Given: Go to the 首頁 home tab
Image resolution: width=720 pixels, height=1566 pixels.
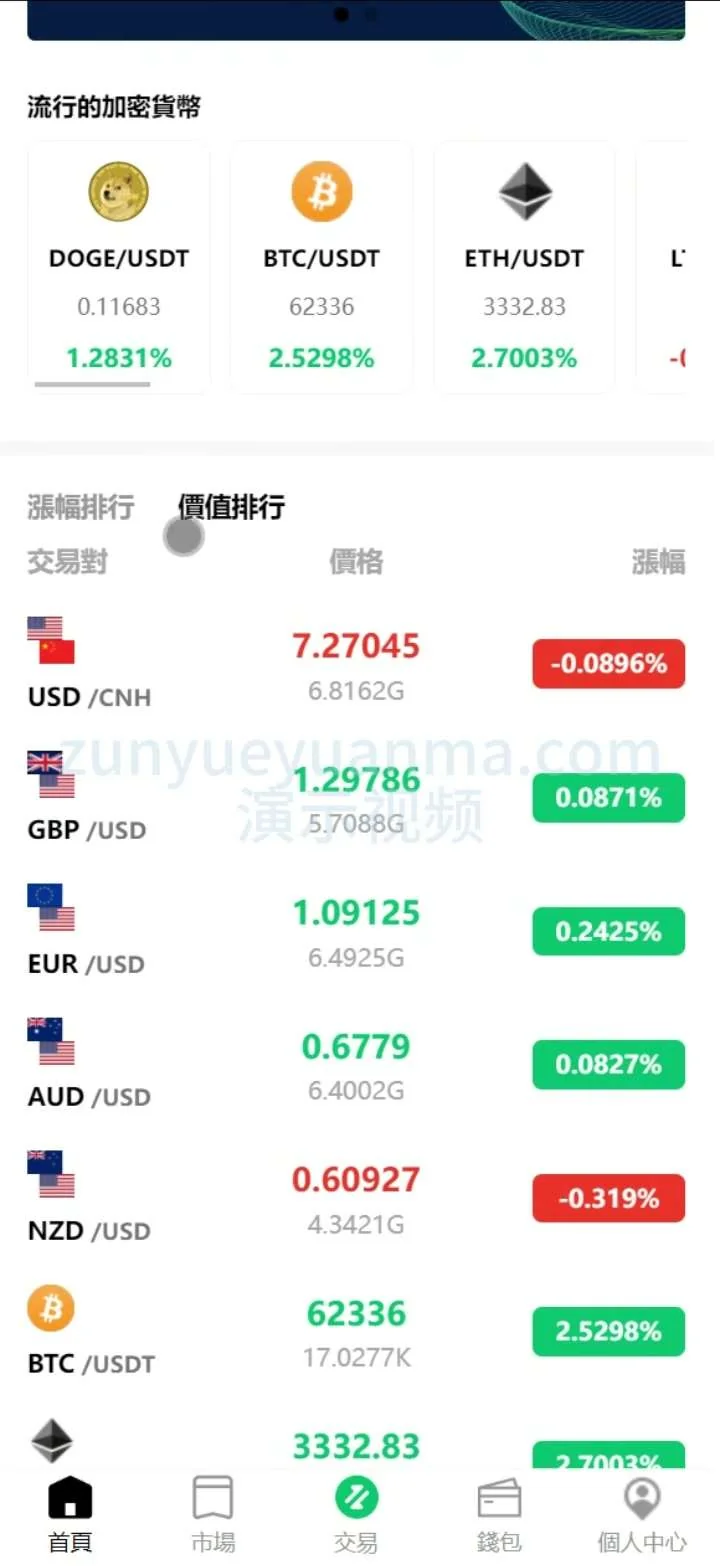Looking at the screenshot, I should (70, 1514).
